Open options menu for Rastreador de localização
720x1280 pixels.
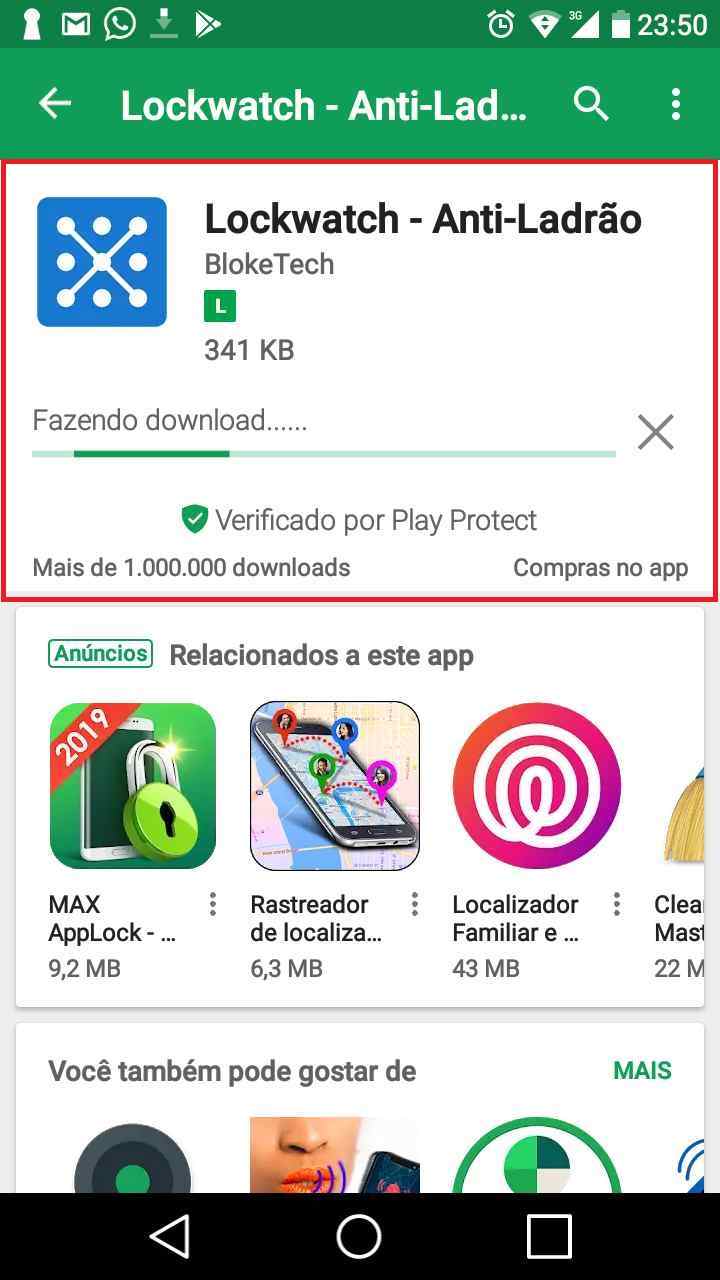(414, 905)
